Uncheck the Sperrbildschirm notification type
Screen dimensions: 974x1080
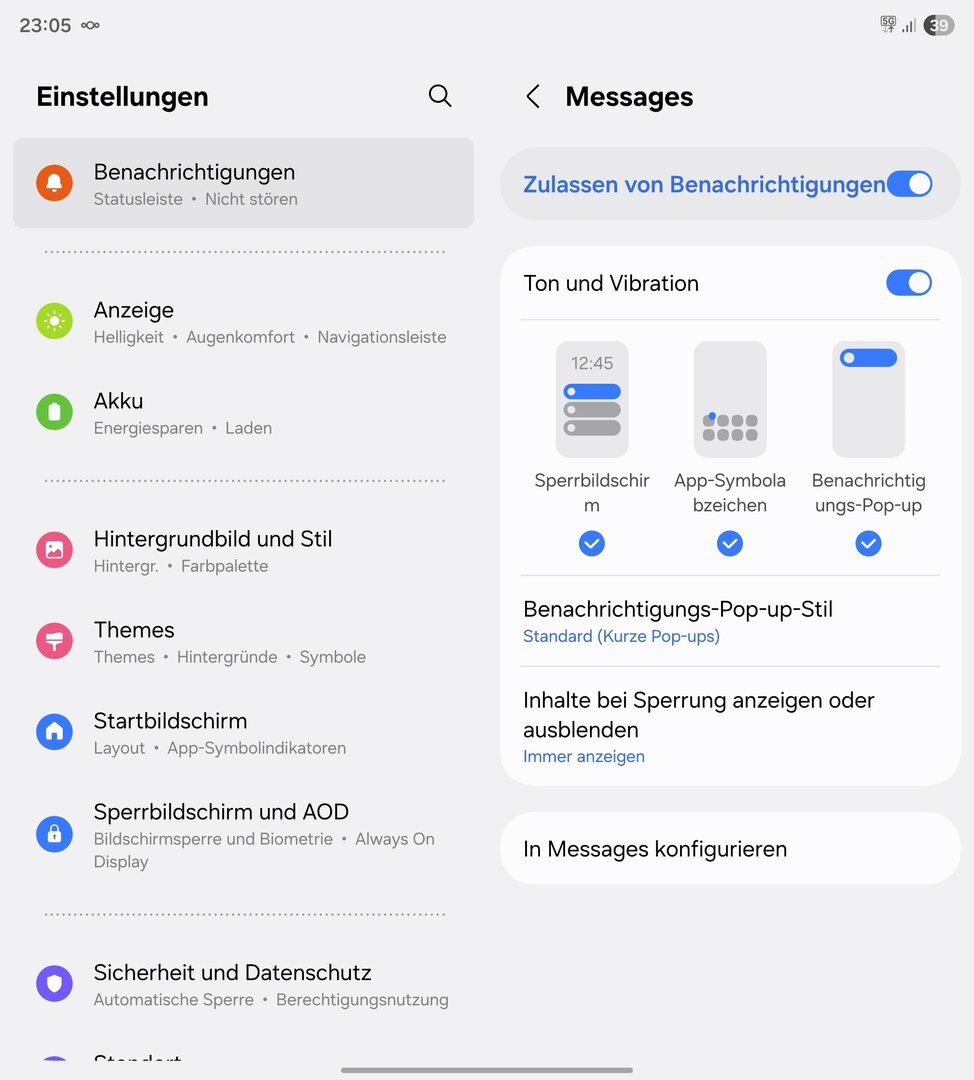click(x=592, y=543)
